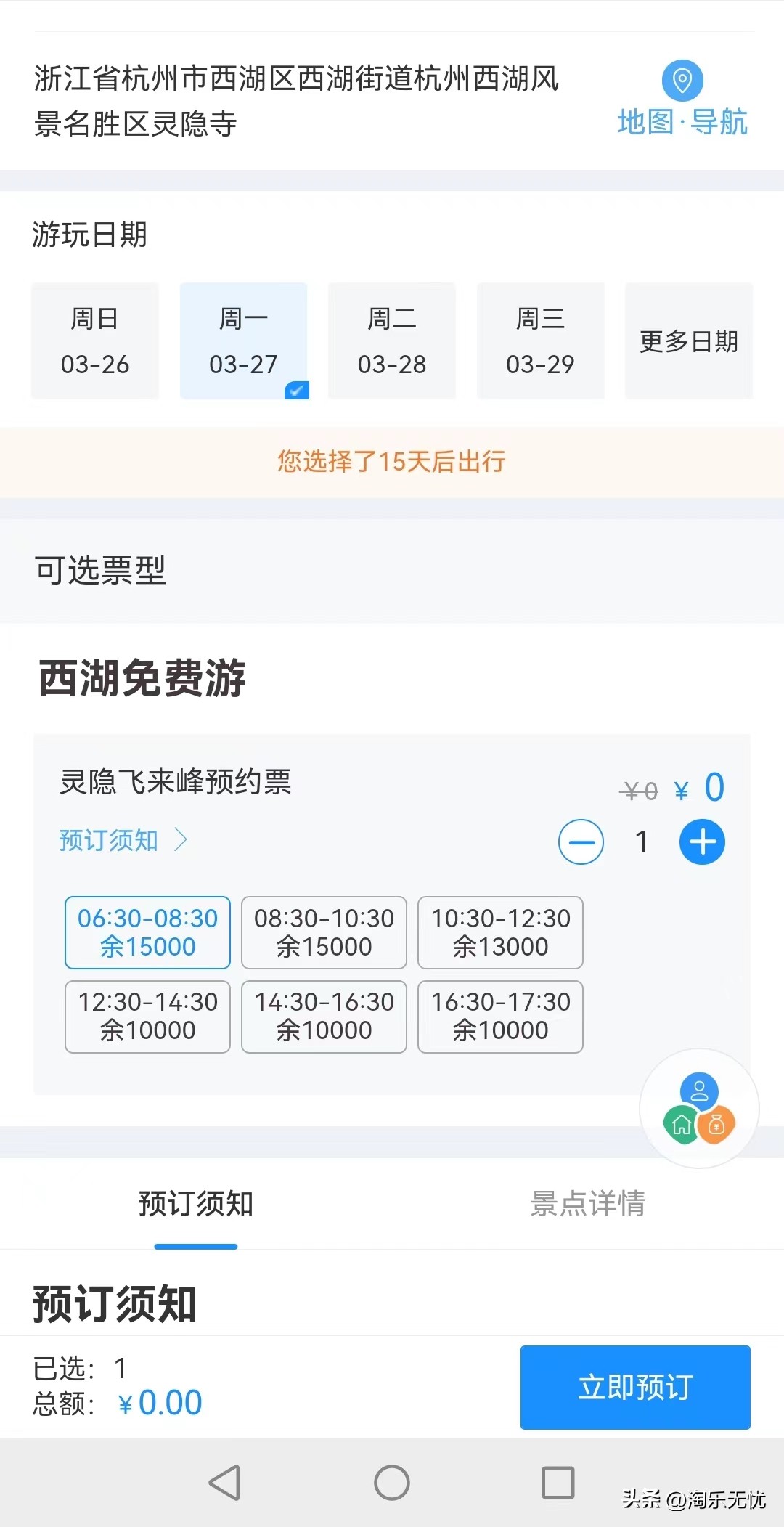Pick the 14:30-16:30 time slot

click(x=324, y=1017)
